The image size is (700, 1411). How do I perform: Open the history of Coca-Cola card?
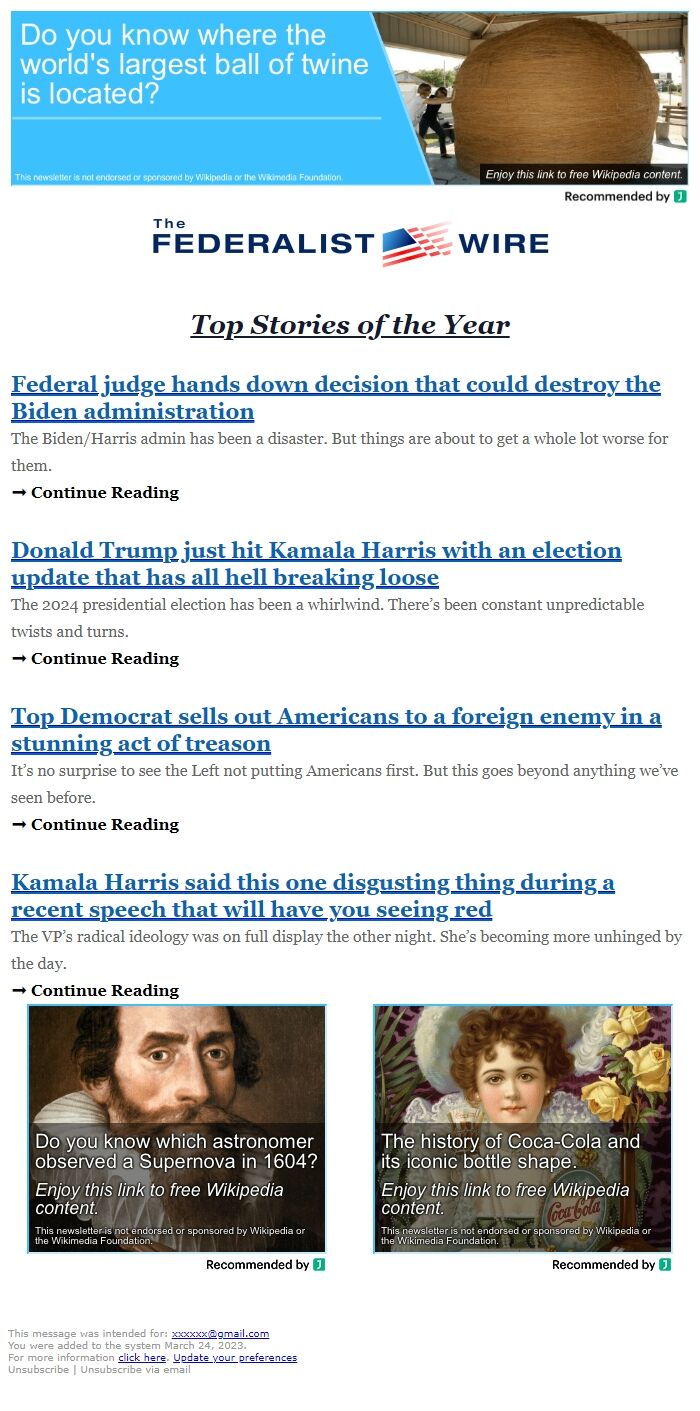pos(522,1128)
